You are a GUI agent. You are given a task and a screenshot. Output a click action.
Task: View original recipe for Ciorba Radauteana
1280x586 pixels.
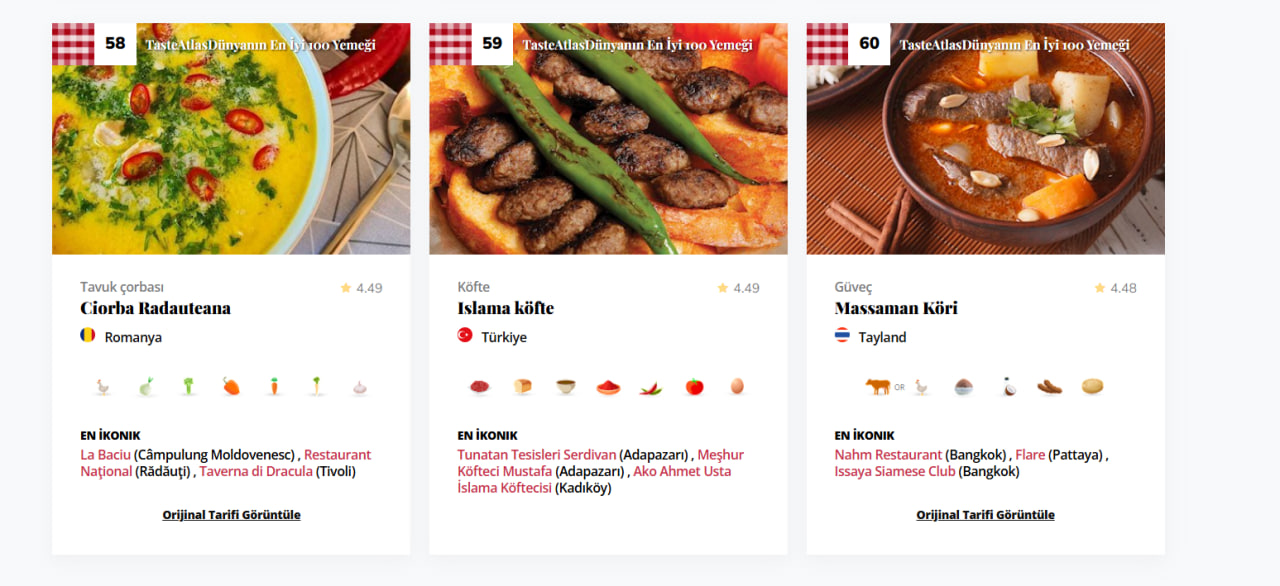231,515
